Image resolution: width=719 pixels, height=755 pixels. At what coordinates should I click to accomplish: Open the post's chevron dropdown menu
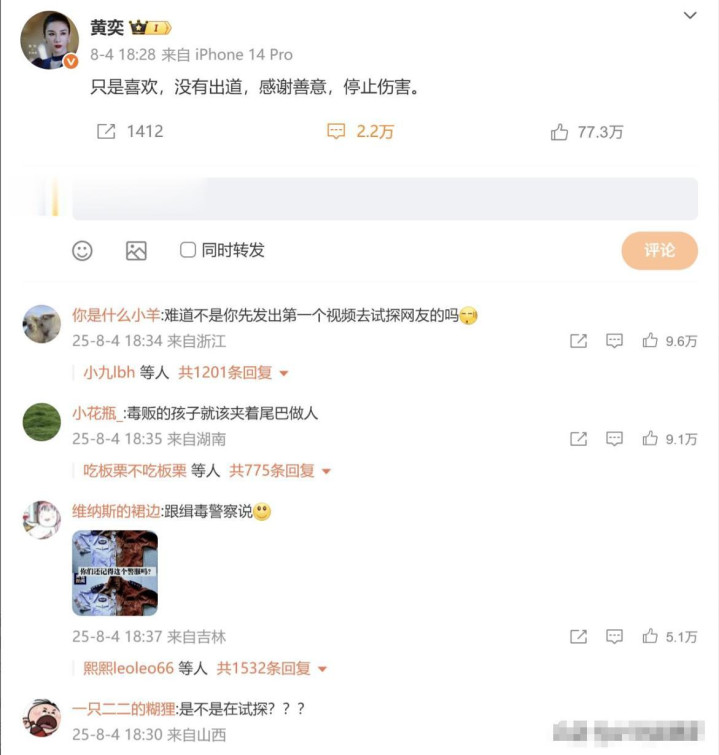(x=690, y=15)
